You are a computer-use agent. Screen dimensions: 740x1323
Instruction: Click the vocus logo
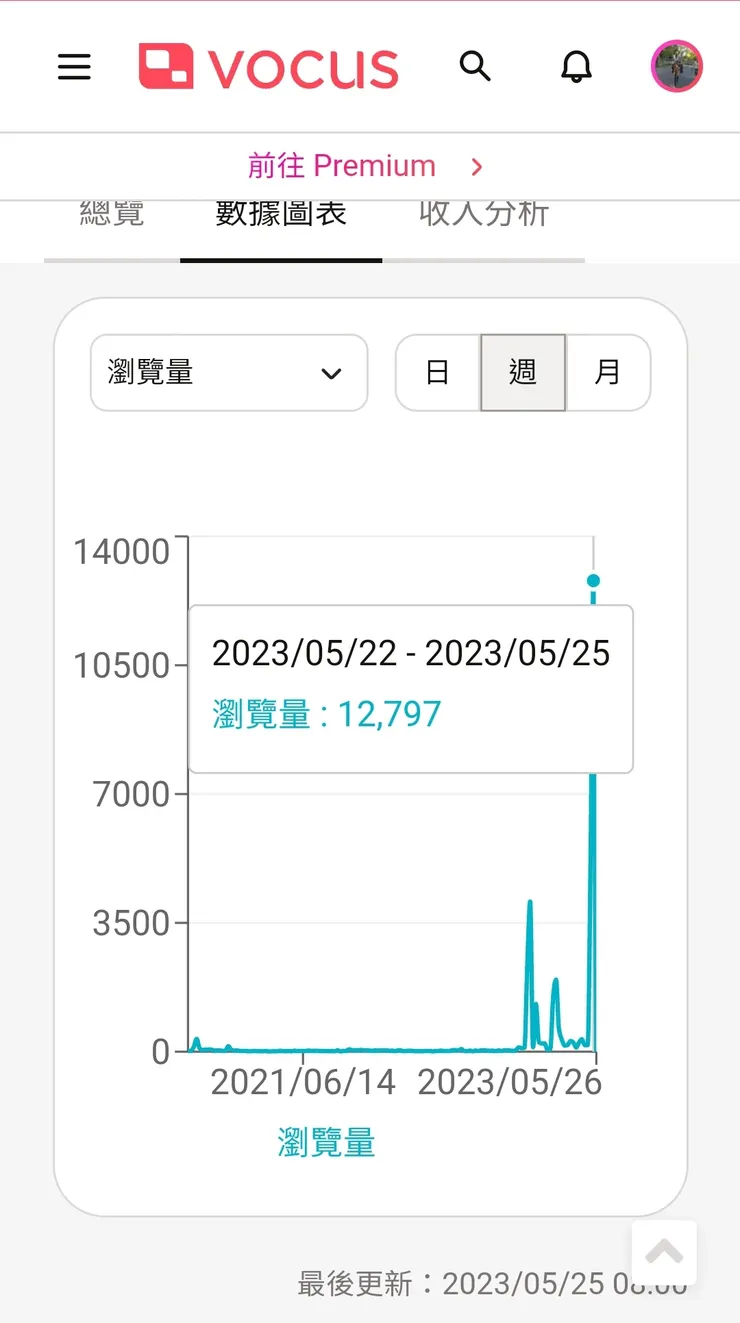[268, 67]
